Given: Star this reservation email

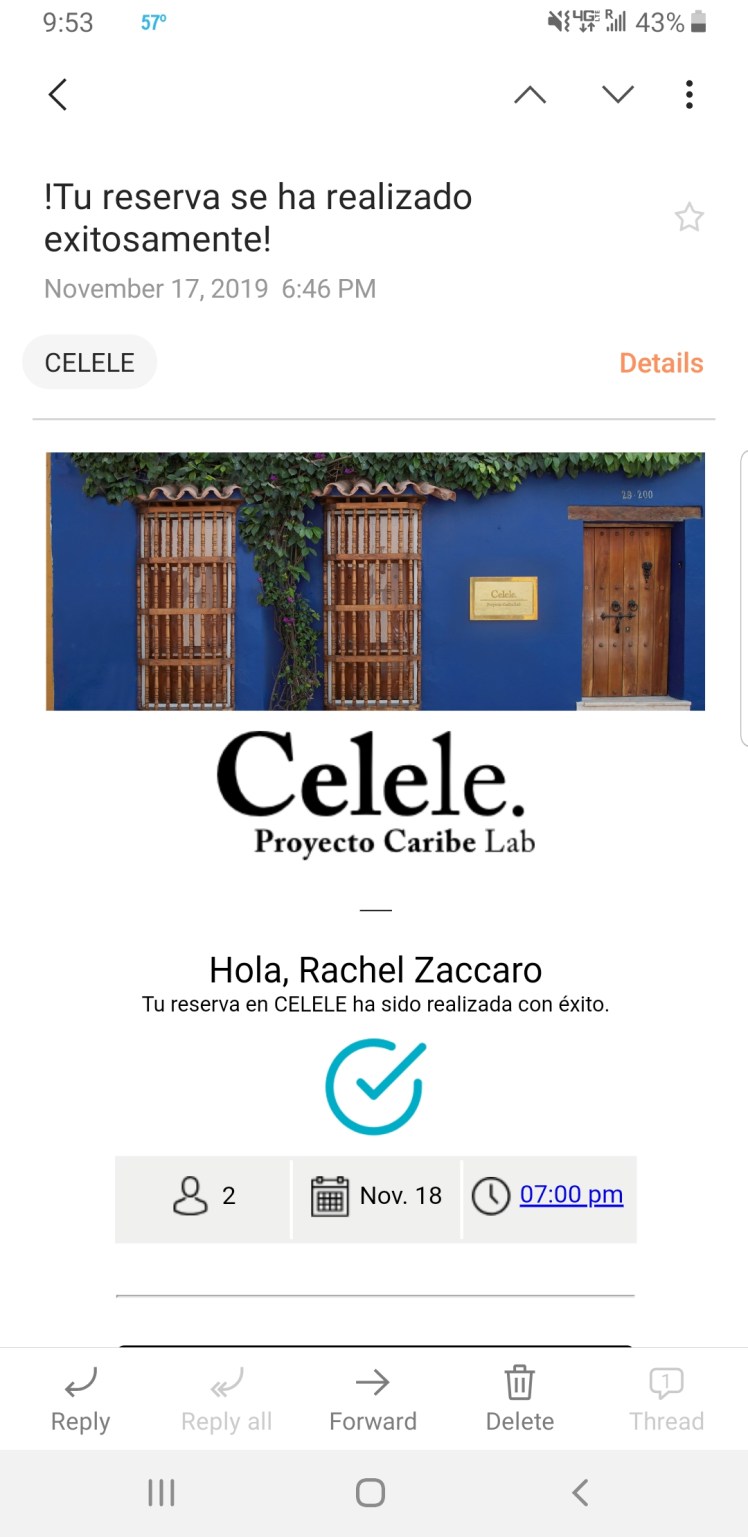Looking at the screenshot, I should [x=689, y=218].
